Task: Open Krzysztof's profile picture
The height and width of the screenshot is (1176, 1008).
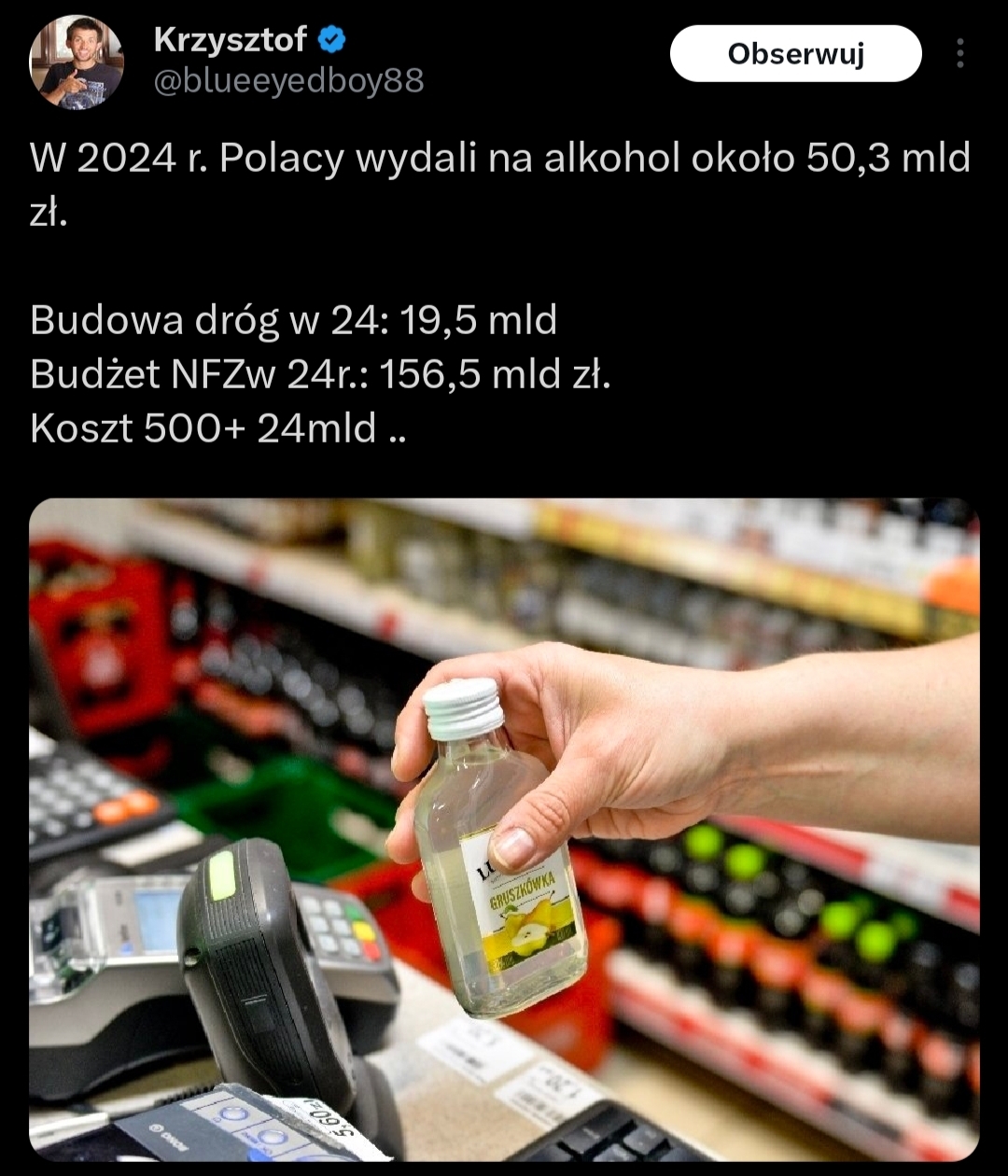Action: (x=77, y=63)
